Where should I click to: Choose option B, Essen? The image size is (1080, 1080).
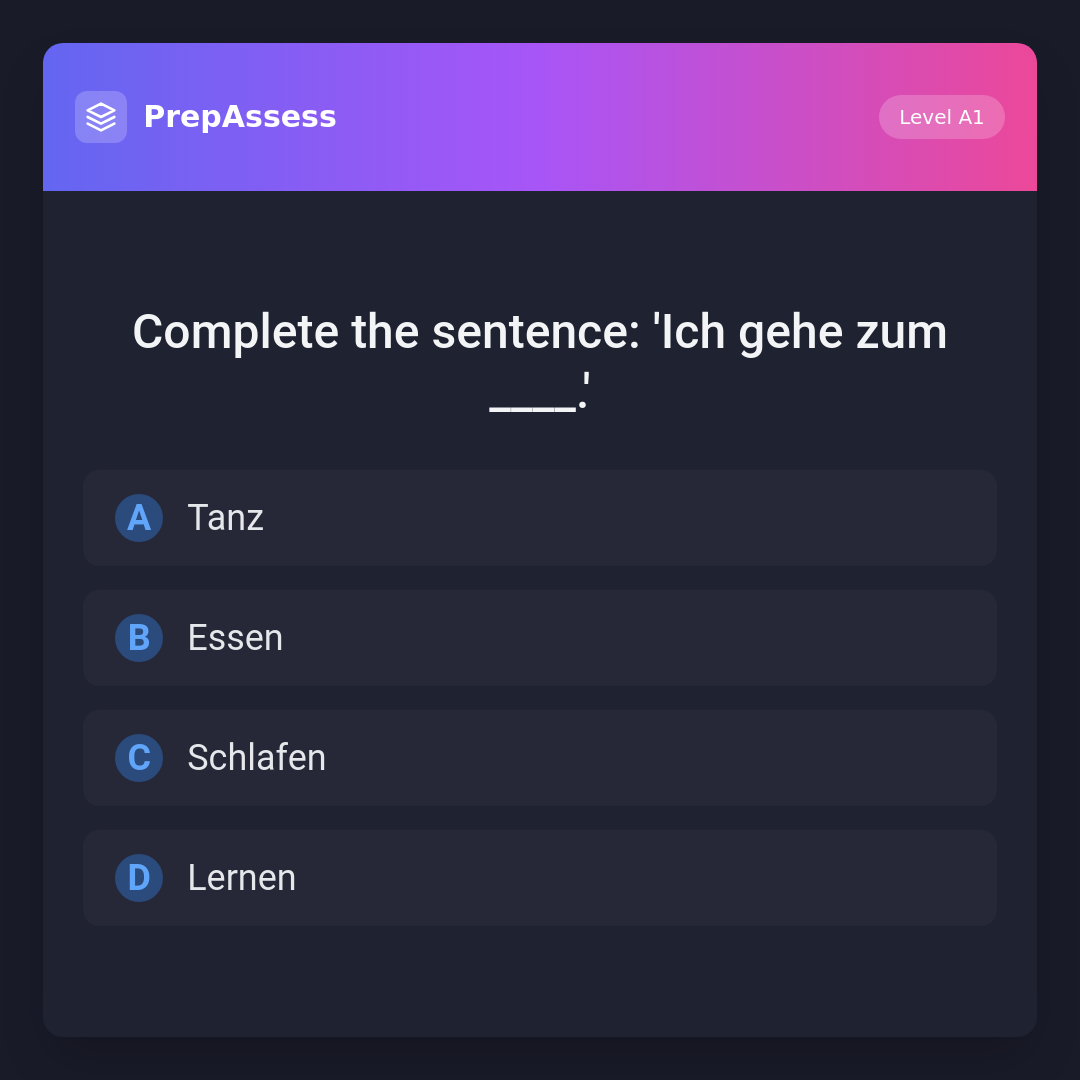tap(540, 638)
